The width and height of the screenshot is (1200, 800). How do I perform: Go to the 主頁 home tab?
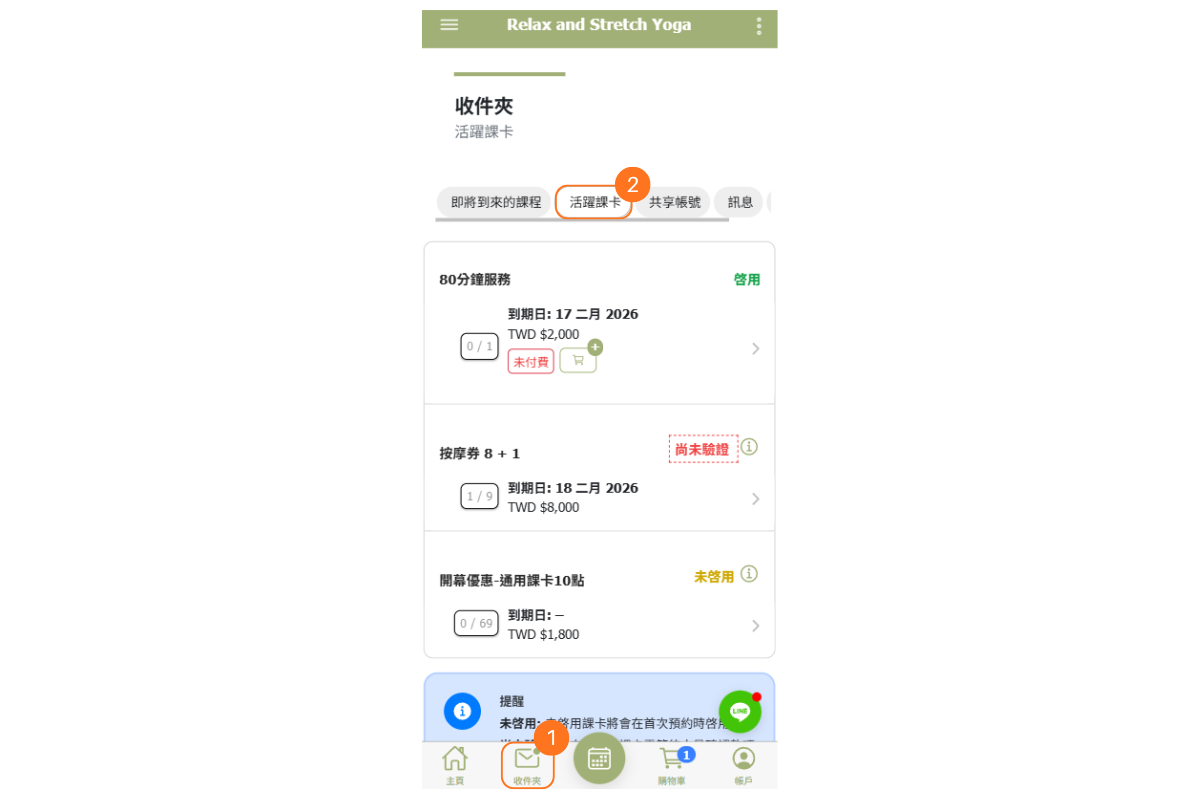coord(455,765)
